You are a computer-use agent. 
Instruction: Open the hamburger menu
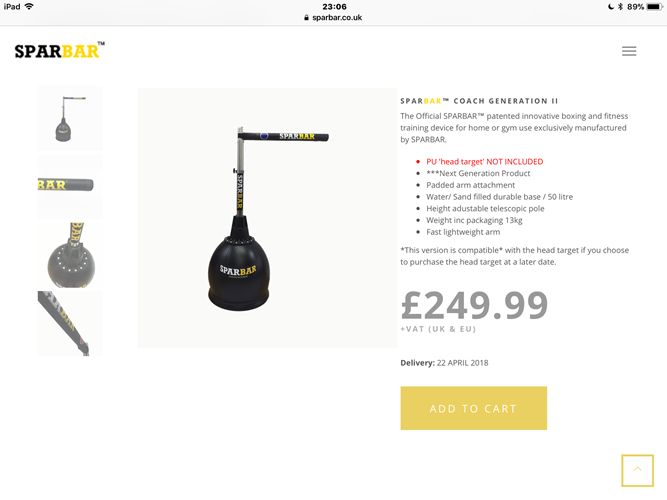(628, 51)
